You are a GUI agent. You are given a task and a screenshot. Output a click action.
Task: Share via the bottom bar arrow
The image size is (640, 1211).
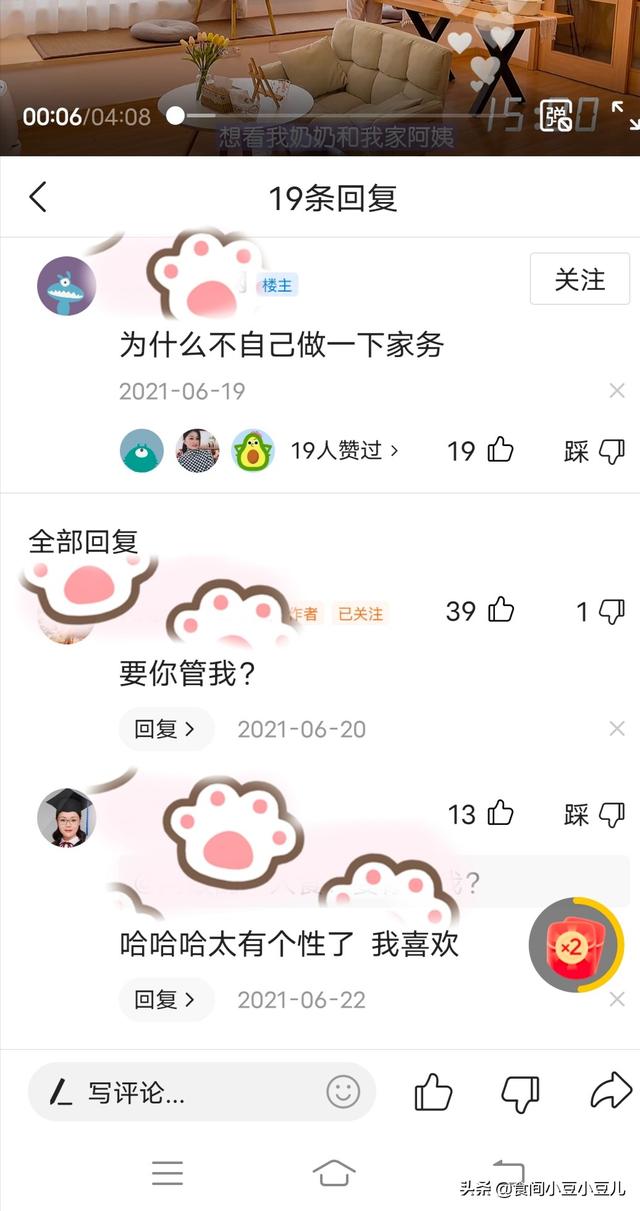coord(610,1092)
